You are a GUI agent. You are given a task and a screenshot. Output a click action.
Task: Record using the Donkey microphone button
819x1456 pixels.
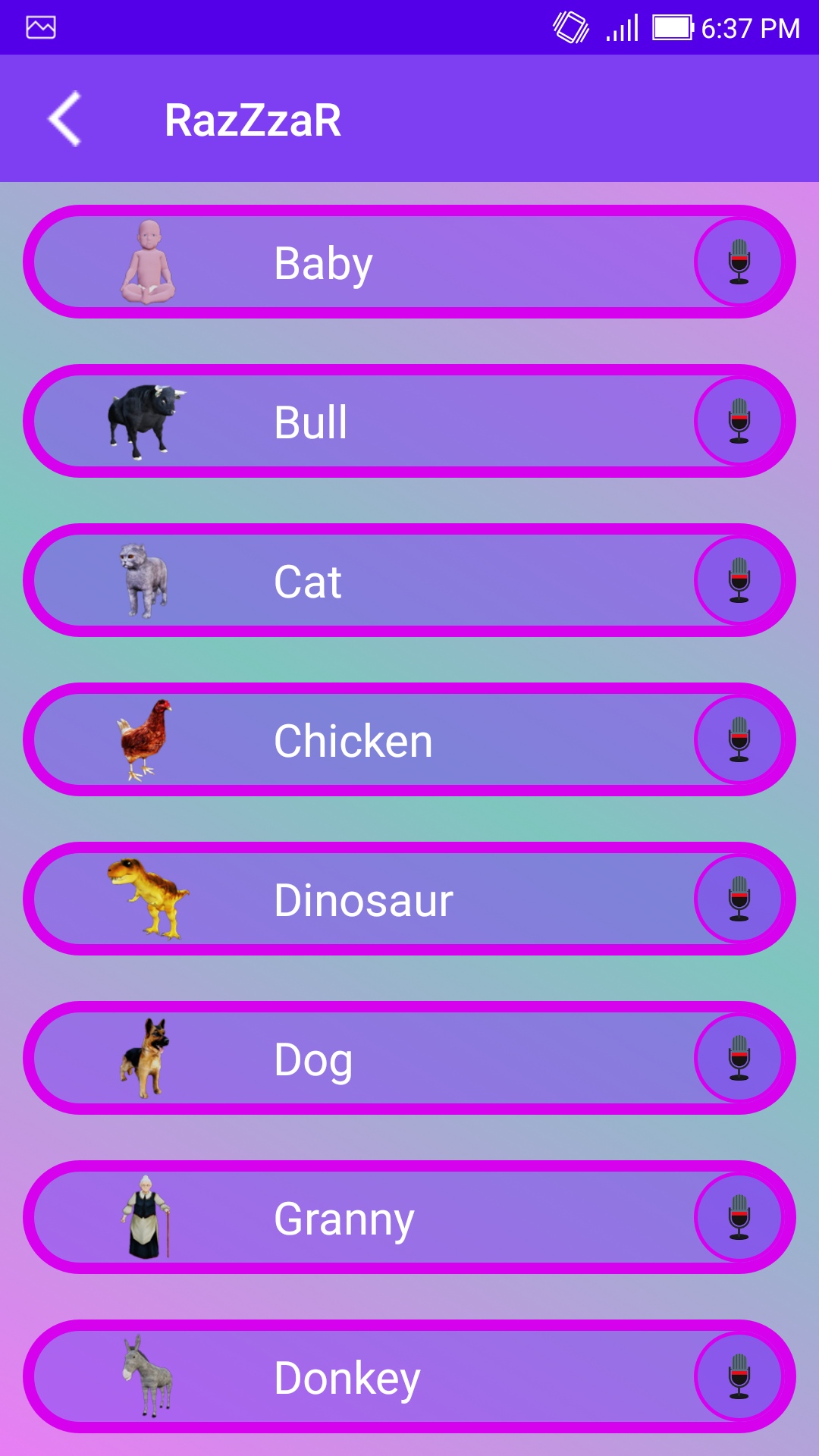(739, 1376)
